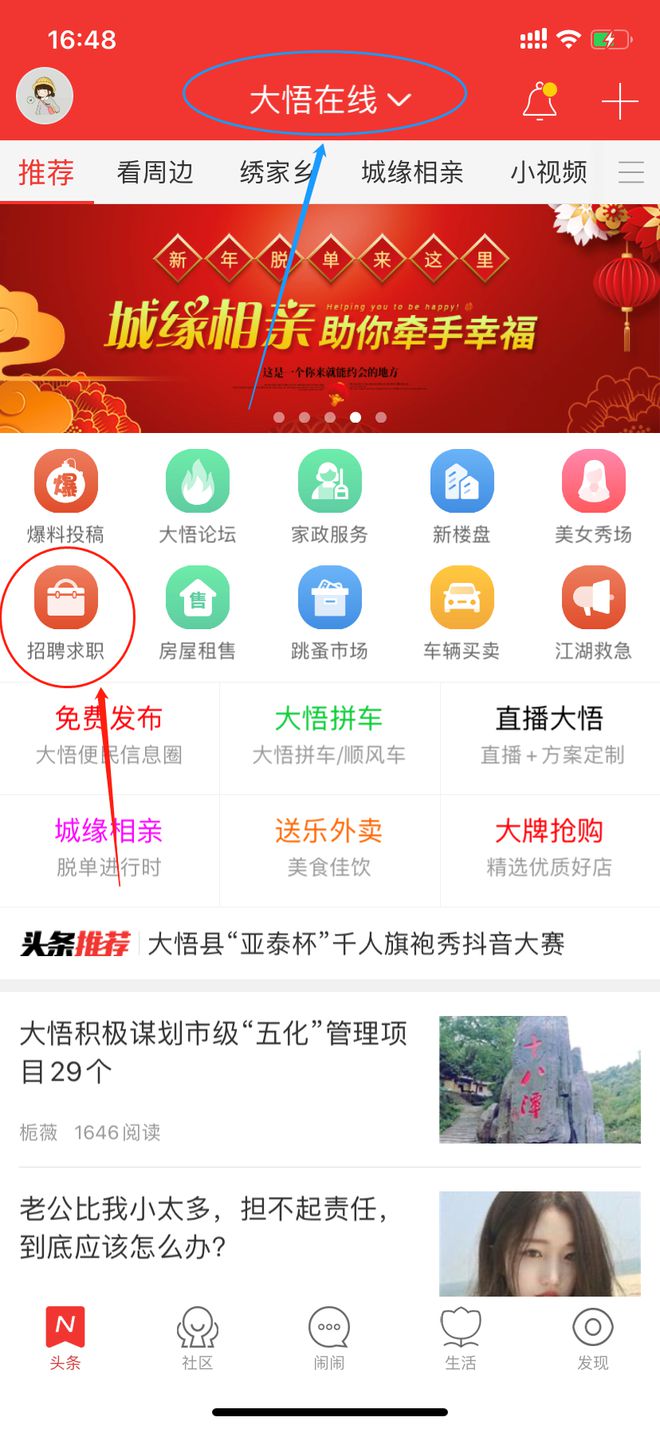Open 送乐外卖 food delivery
The image size is (660, 1429).
(x=330, y=848)
